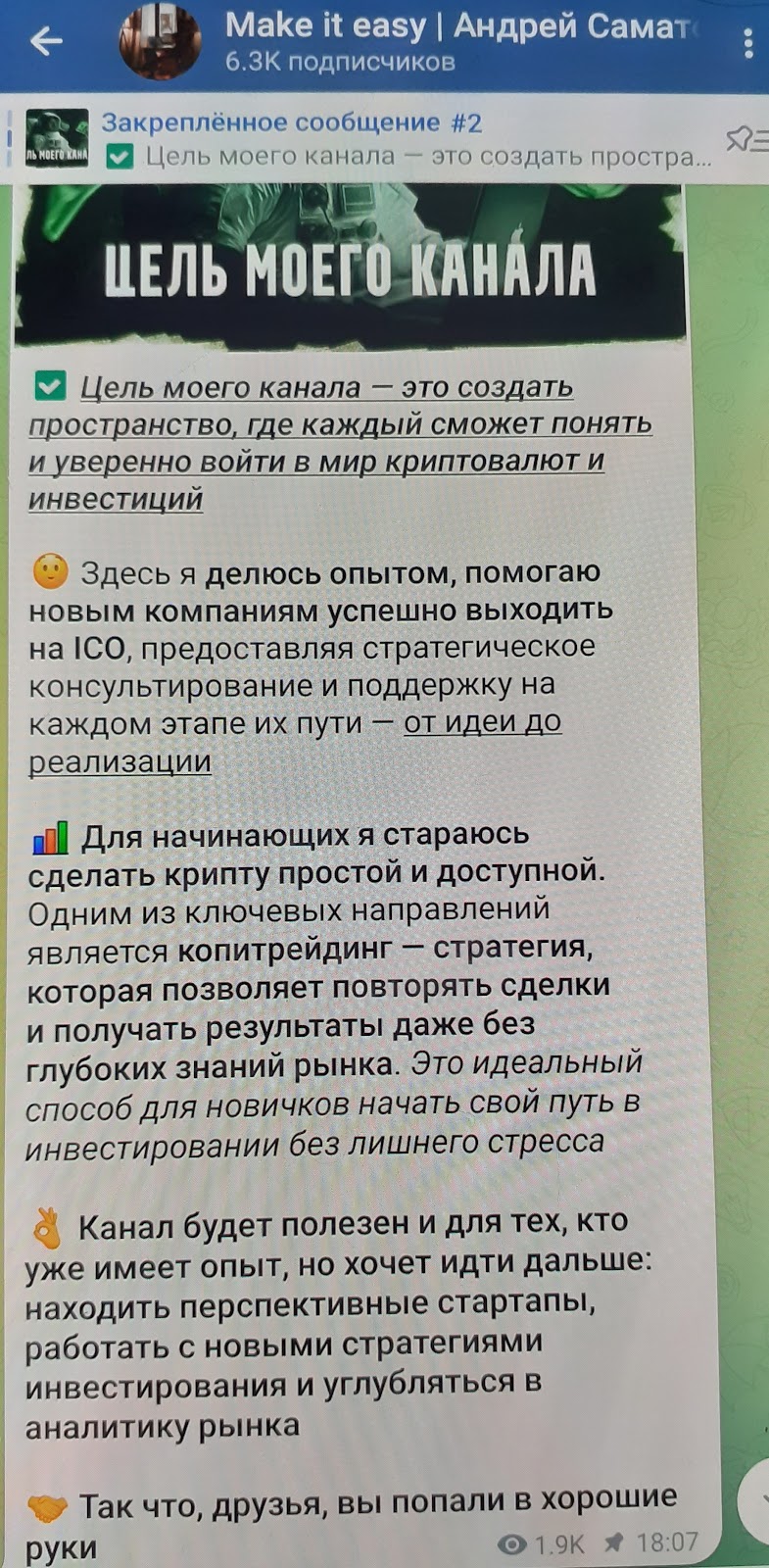Go back with the arrow icon
Viewport: 769px width, 1568px height.
pos(46,41)
